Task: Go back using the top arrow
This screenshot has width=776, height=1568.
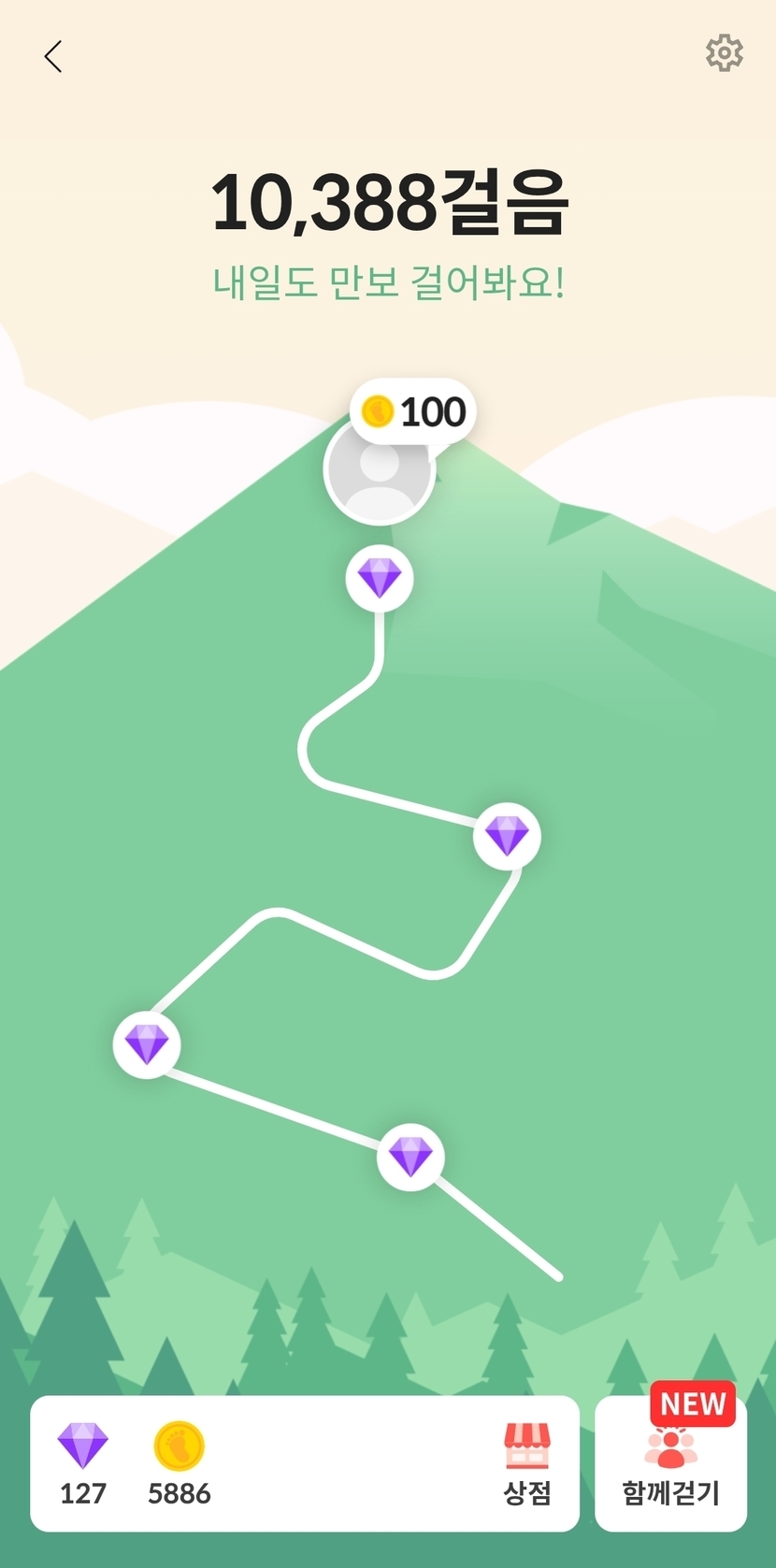Action: pos(53,56)
